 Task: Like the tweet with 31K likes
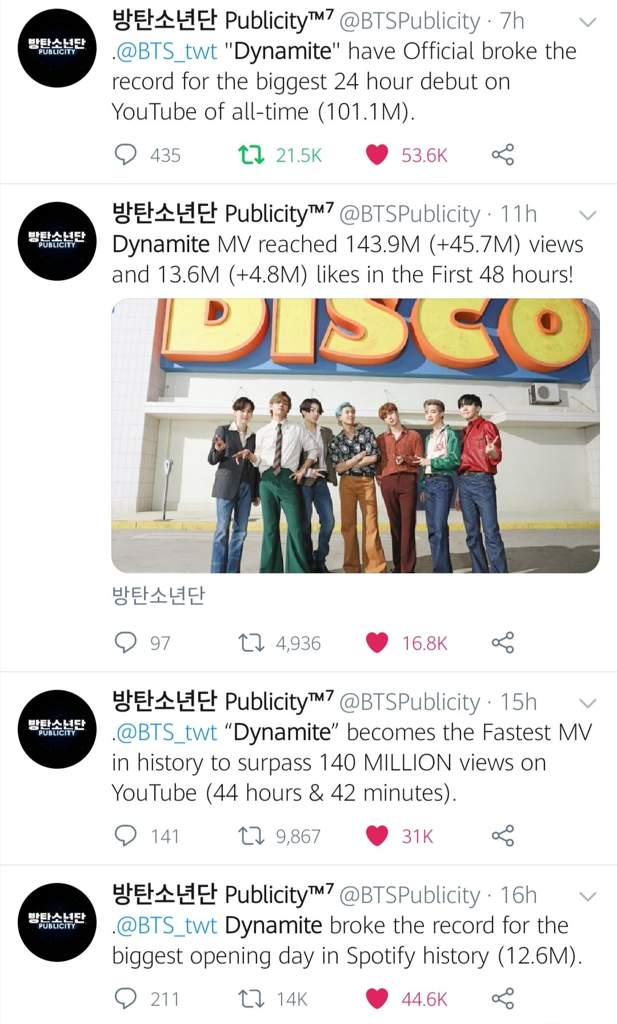(376, 836)
